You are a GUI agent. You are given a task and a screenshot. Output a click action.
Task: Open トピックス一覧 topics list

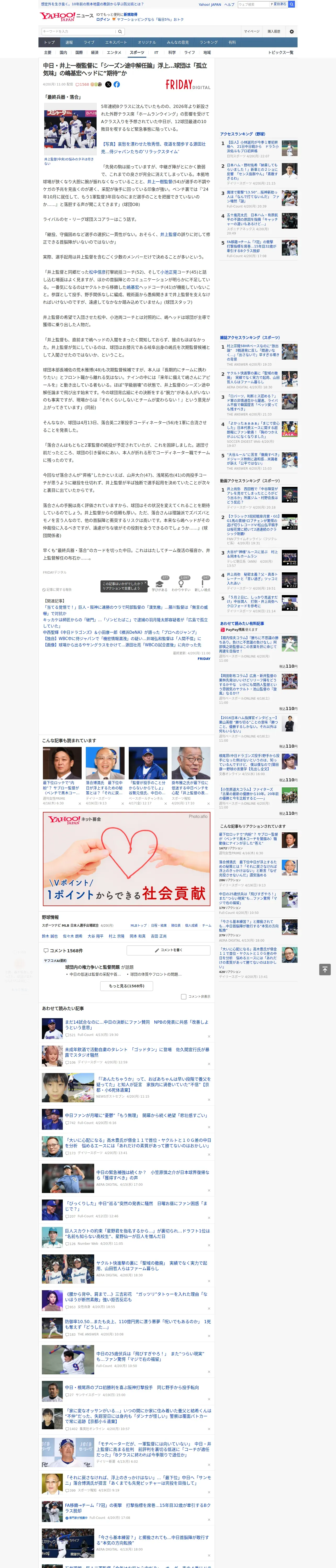click(x=281, y=52)
